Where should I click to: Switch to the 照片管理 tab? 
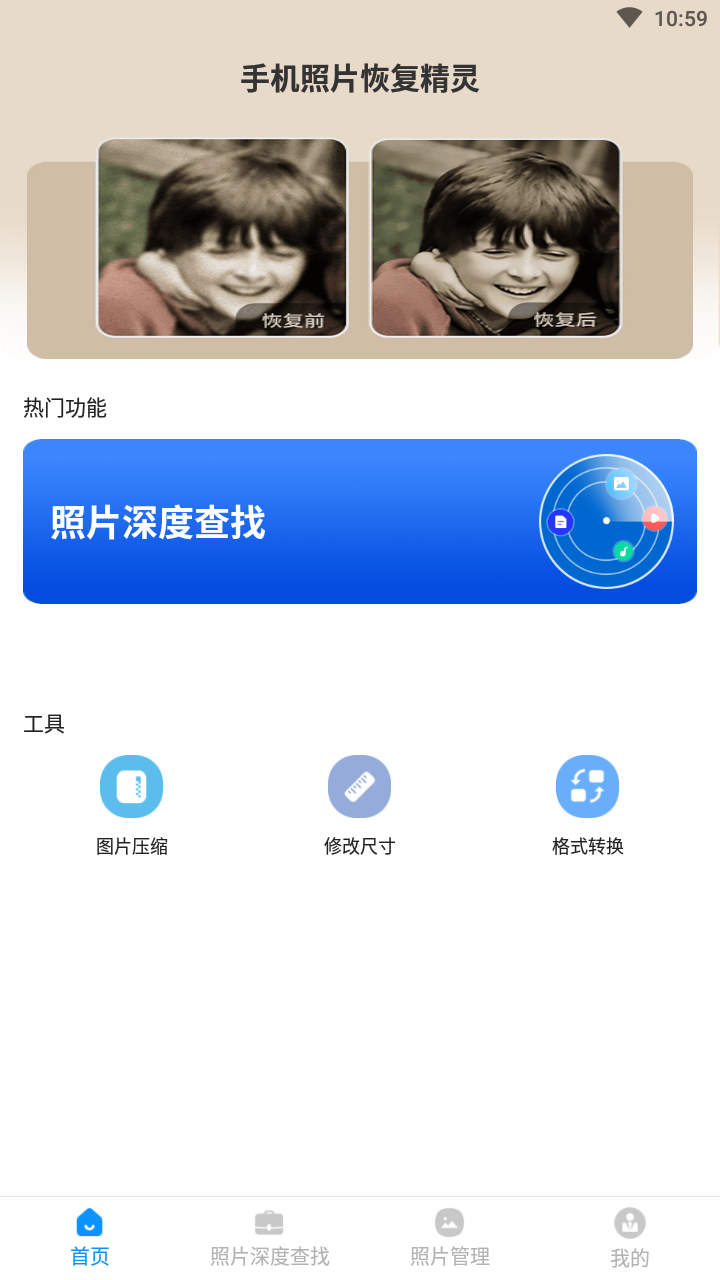point(450,1238)
